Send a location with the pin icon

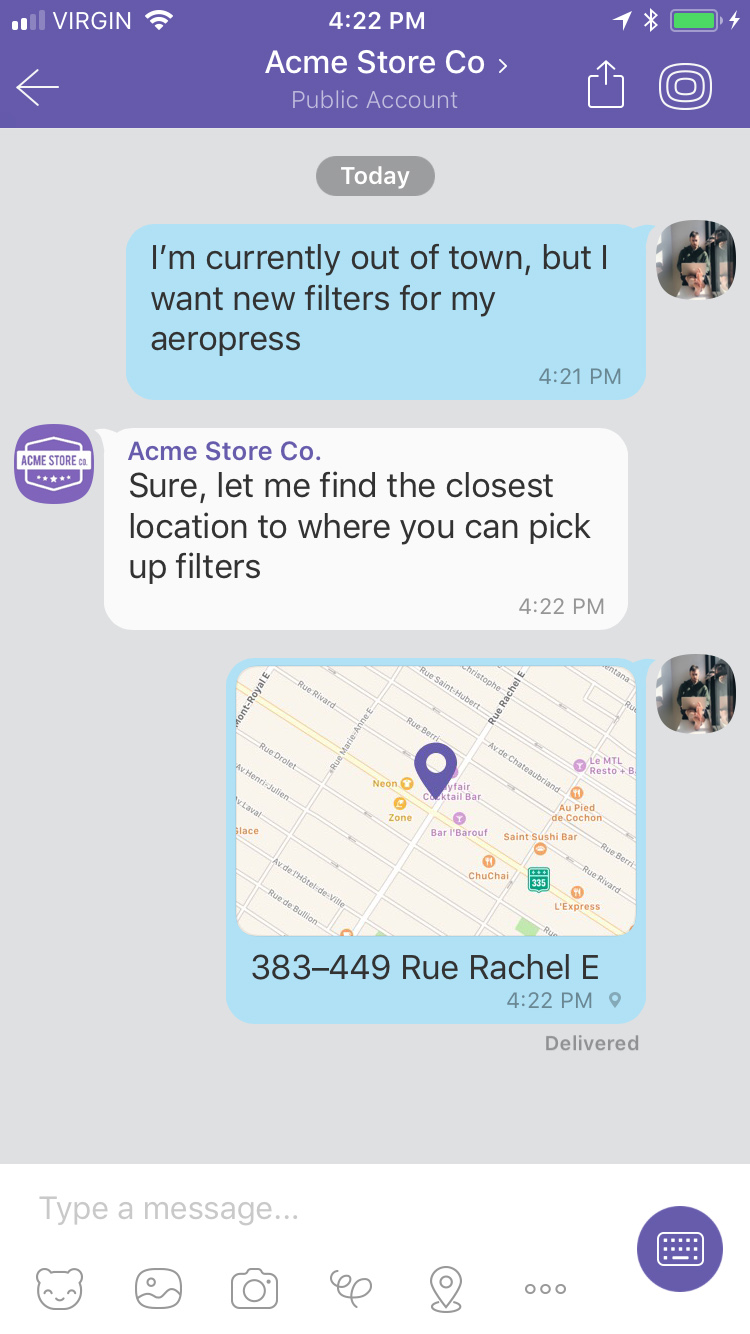pyautogui.click(x=445, y=1287)
